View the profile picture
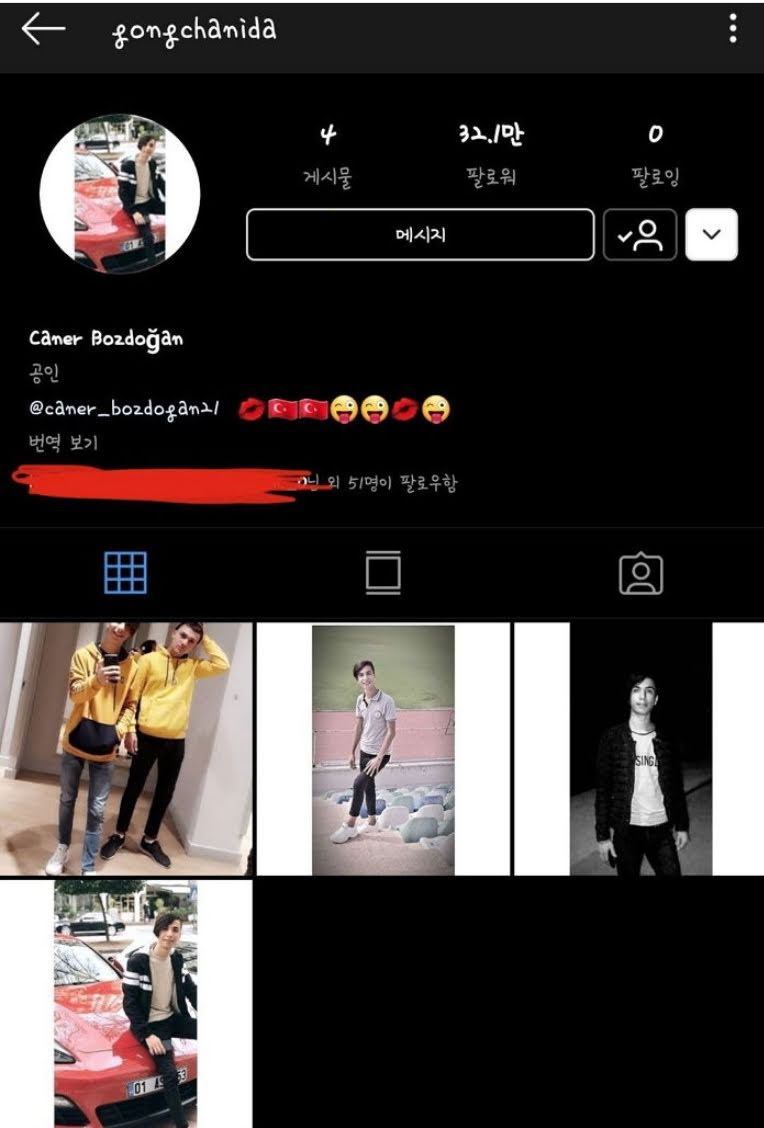The width and height of the screenshot is (764, 1128). pyautogui.click(x=120, y=194)
